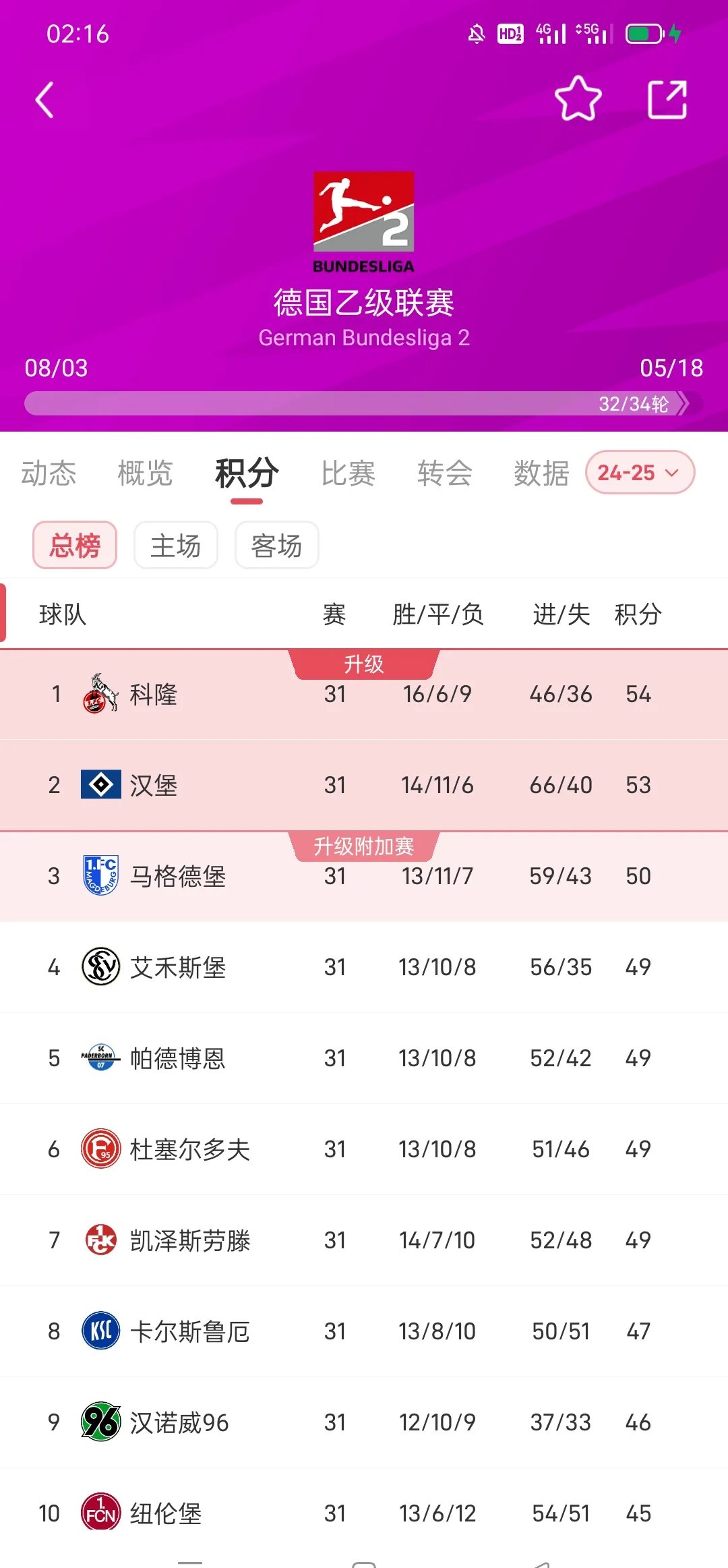Select the 总榜 filter option
728x1568 pixels.
[x=75, y=546]
